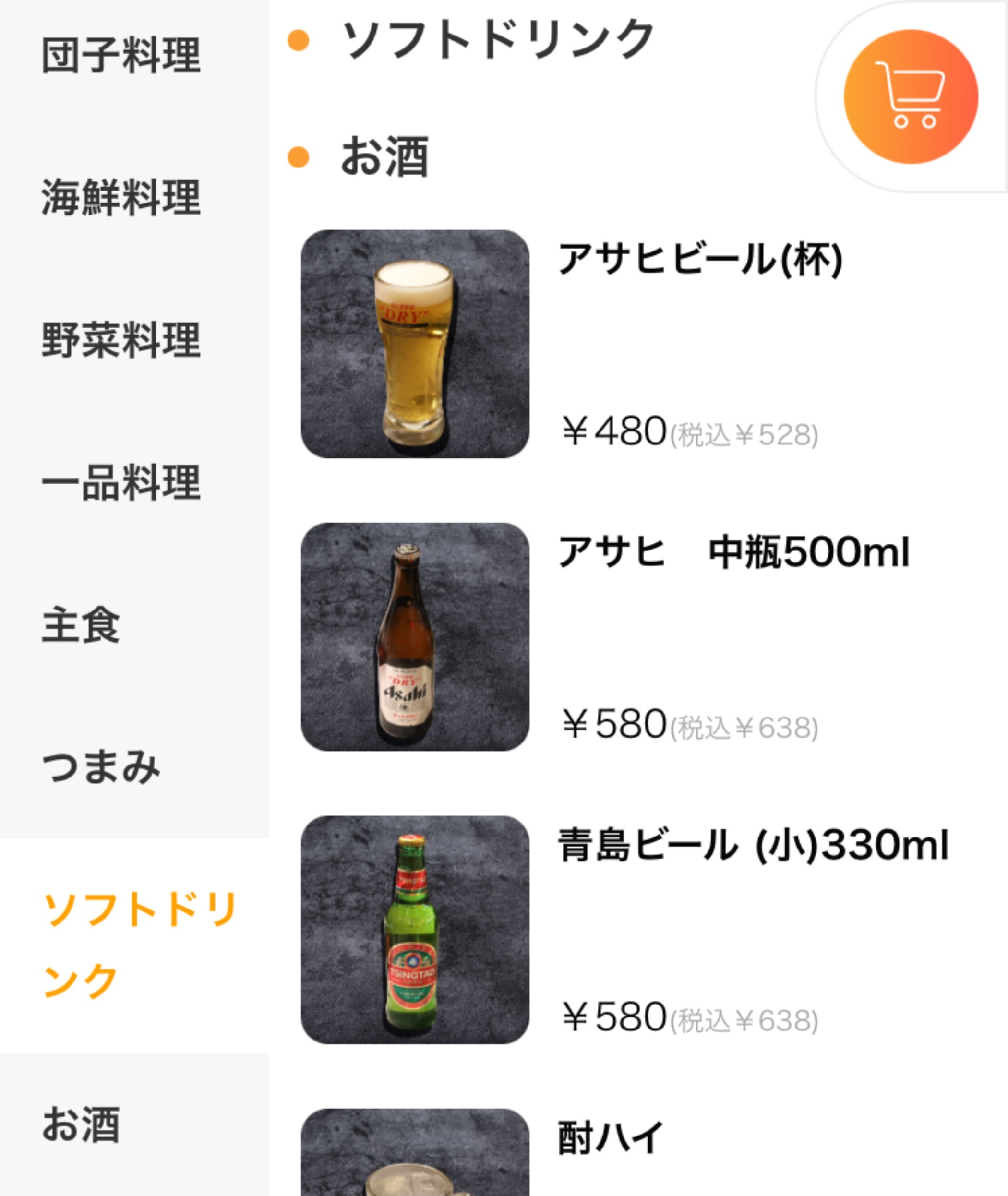This screenshot has height=1196, width=1008.
Task: Switch to the 主食 category
Action: [x=81, y=624]
